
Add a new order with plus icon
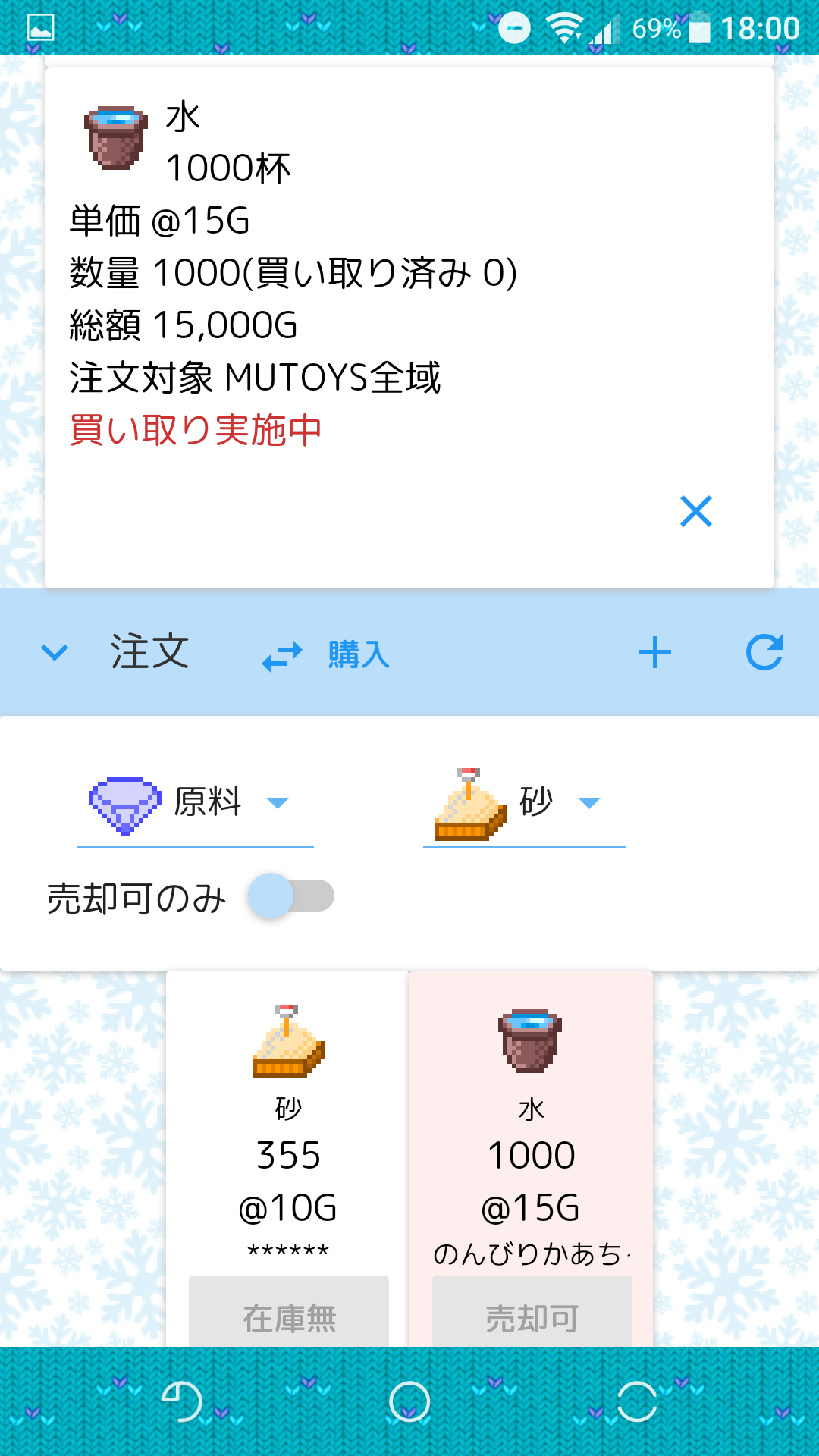(x=655, y=653)
